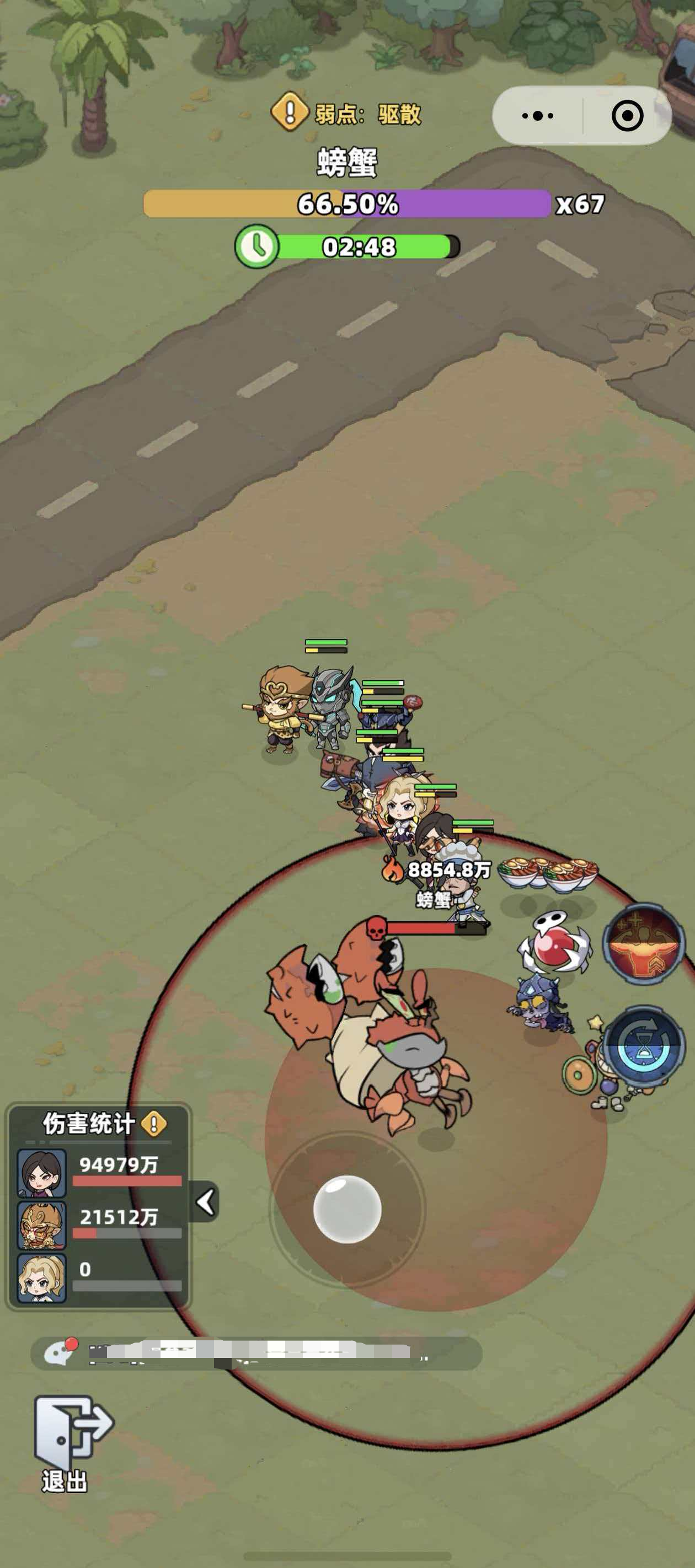Tap the weakness 弱点 warning icon
695x1568 pixels.
(x=290, y=111)
